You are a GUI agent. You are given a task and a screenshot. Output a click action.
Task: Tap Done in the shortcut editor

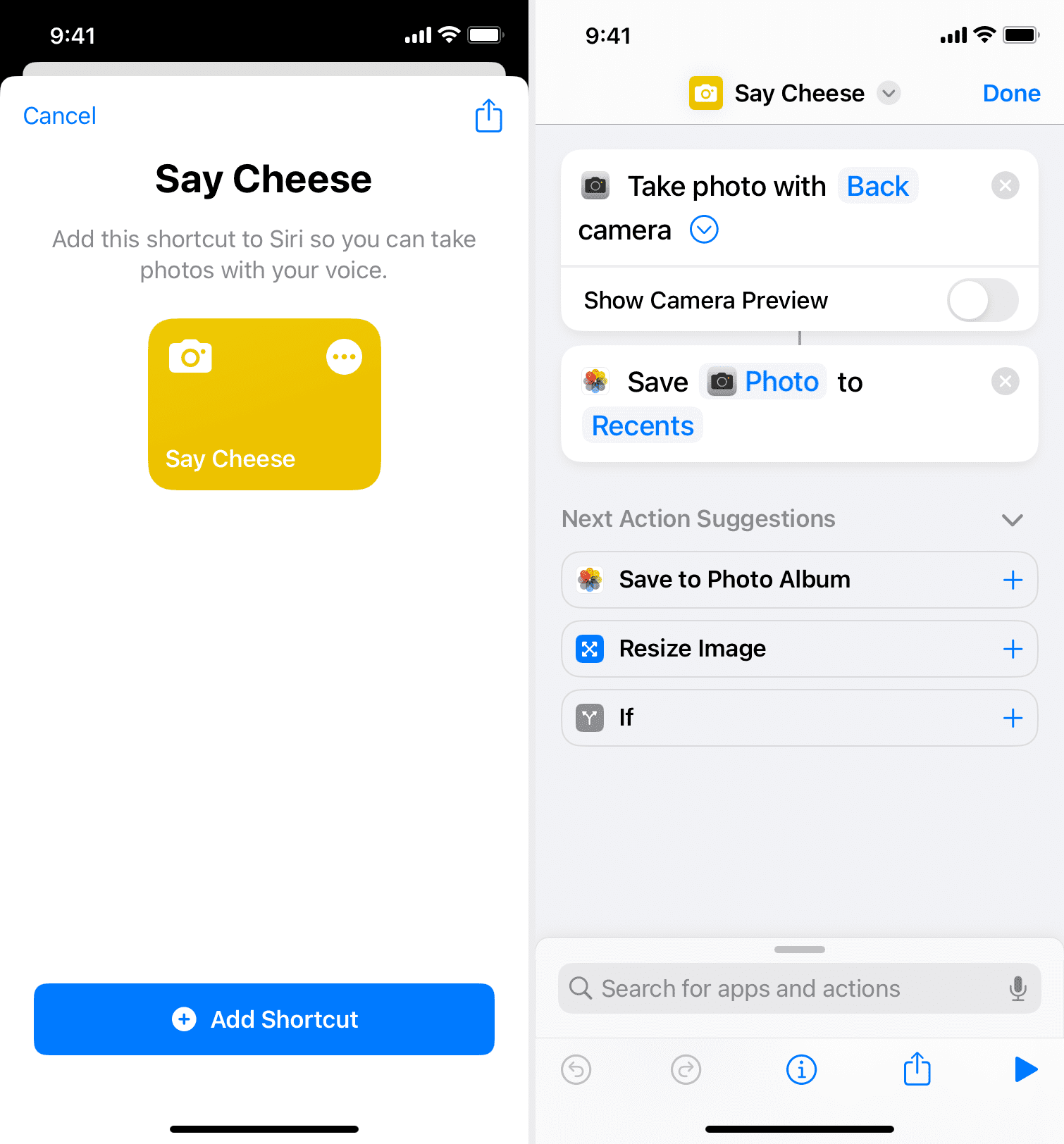pyautogui.click(x=1010, y=93)
